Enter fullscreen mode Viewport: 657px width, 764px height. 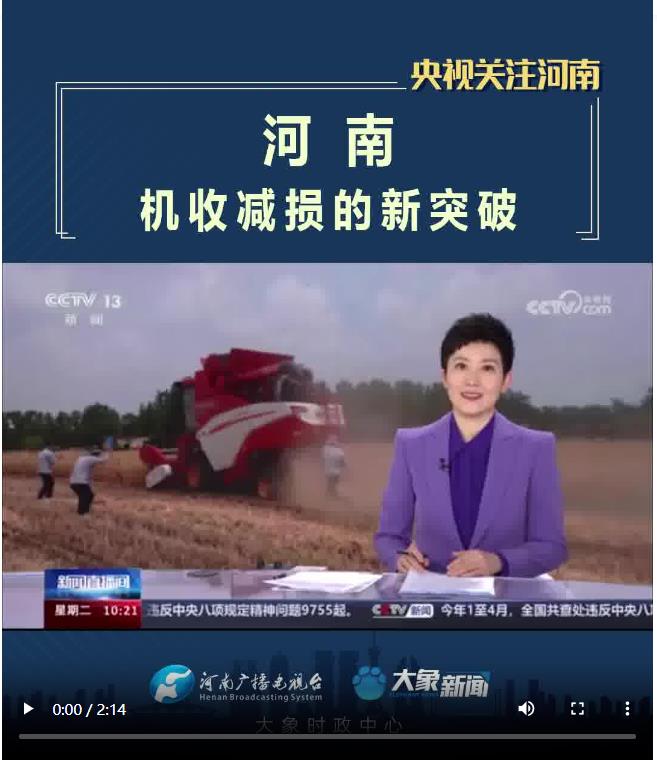577,709
